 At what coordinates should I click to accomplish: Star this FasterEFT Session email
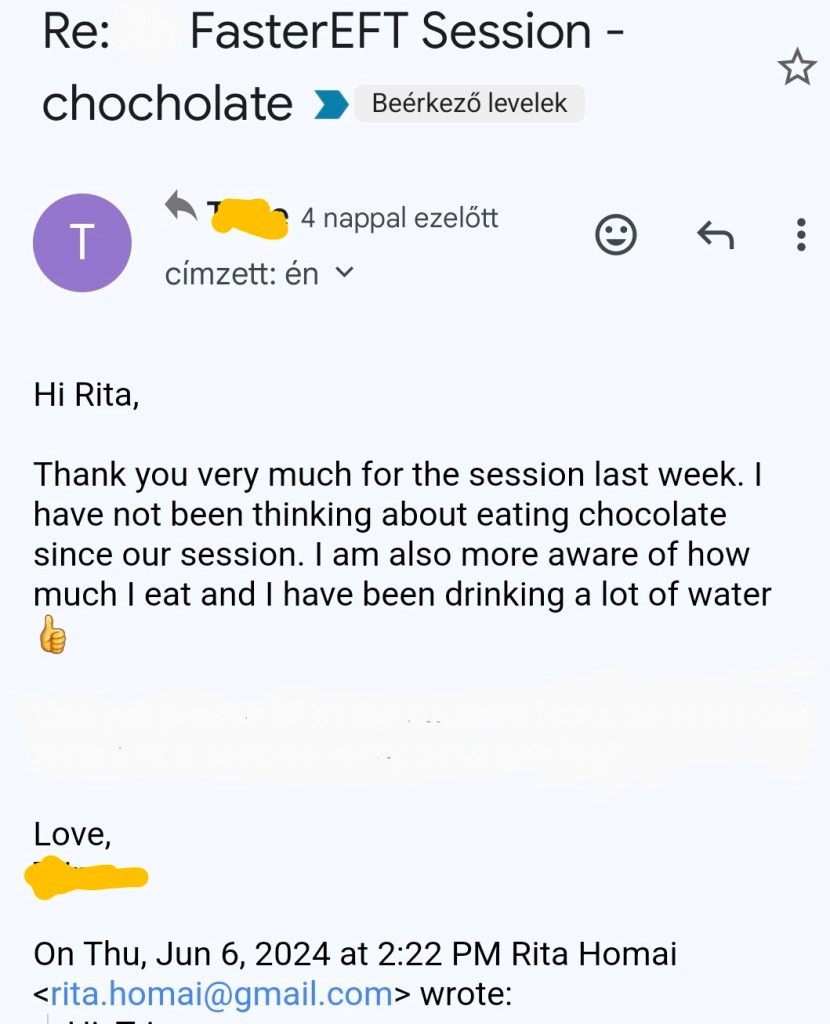point(796,68)
